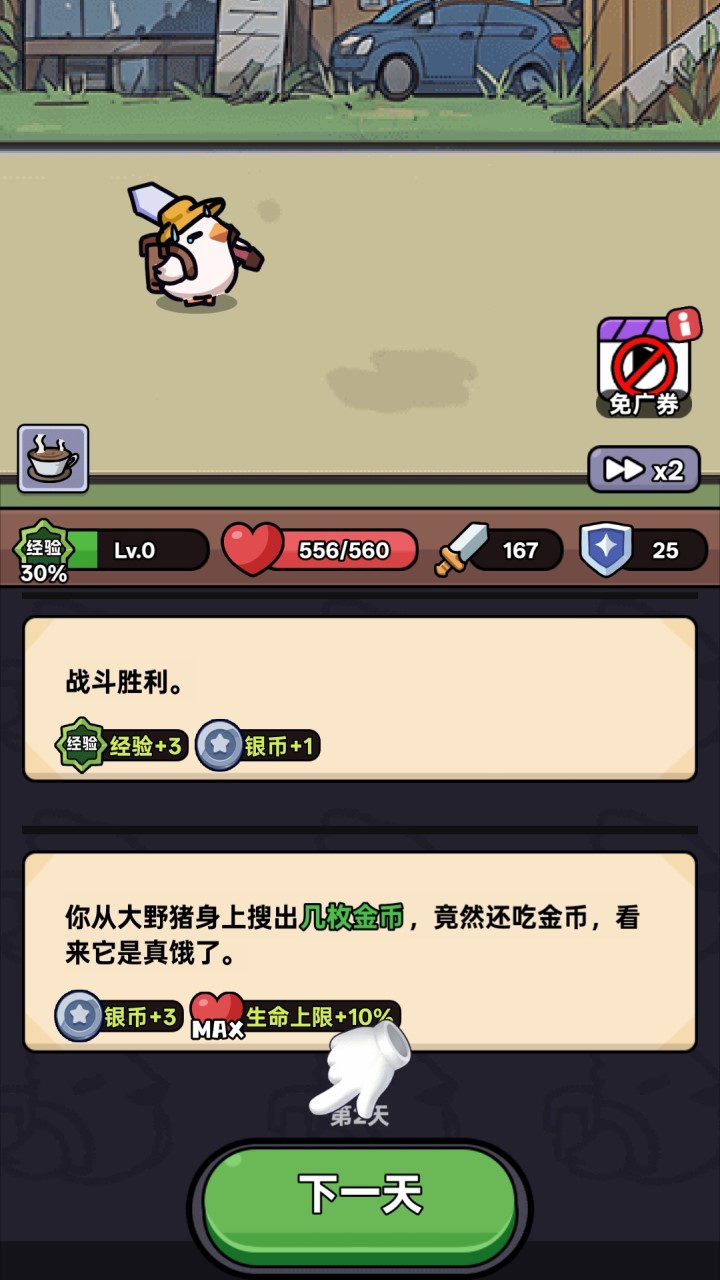Click the 556/560 health progress bar

[x=345, y=548]
